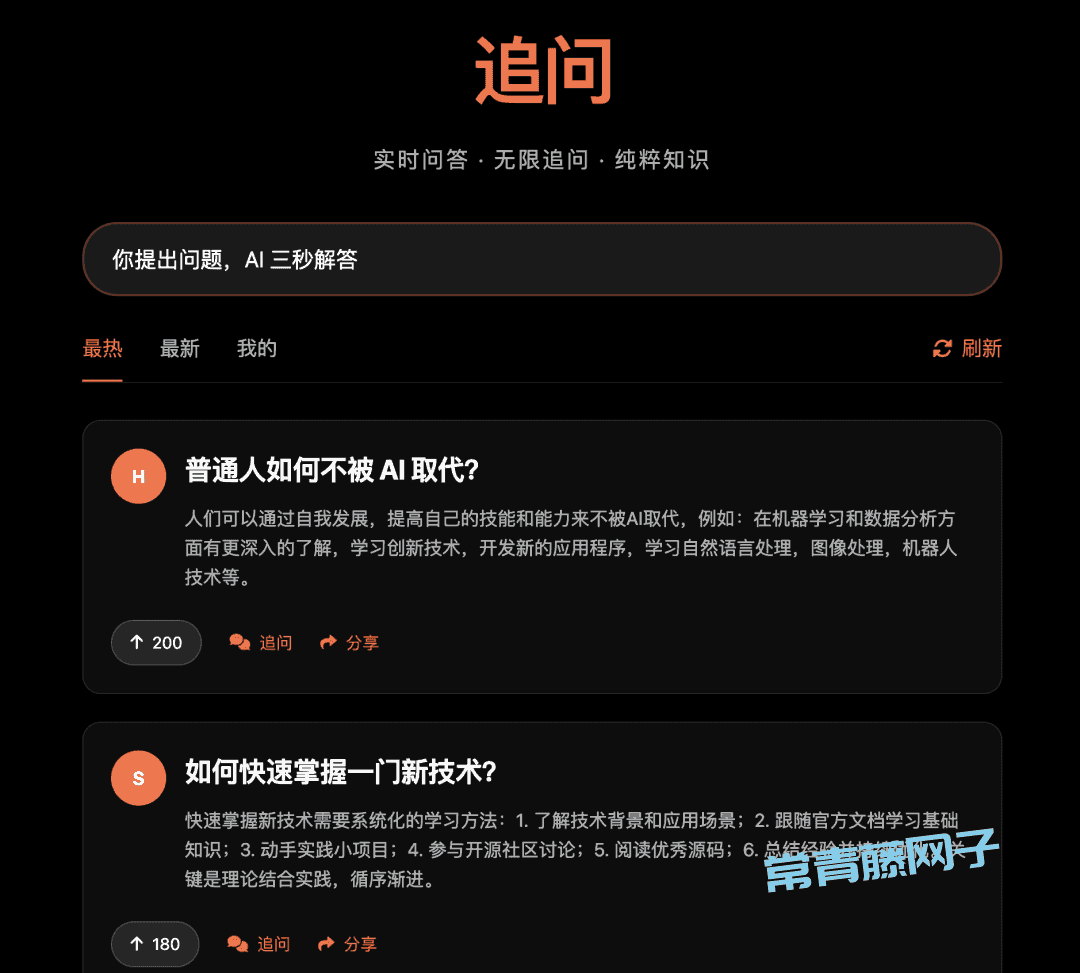Upvote the question with 180 votes
This screenshot has height=973, width=1080.
[155, 944]
